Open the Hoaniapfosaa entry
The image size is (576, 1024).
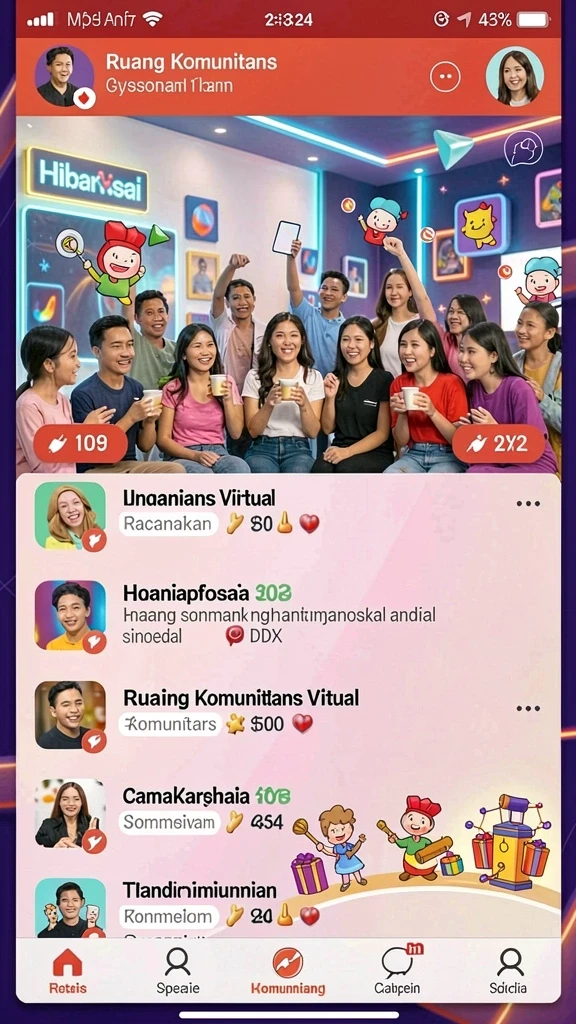point(288,615)
